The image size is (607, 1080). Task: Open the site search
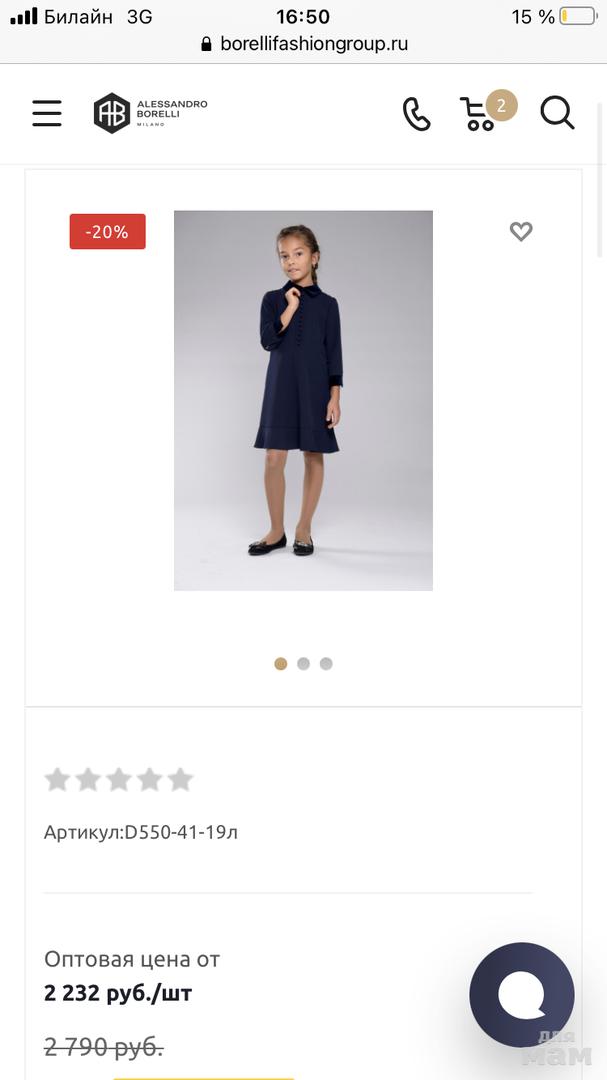pyautogui.click(x=557, y=113)
